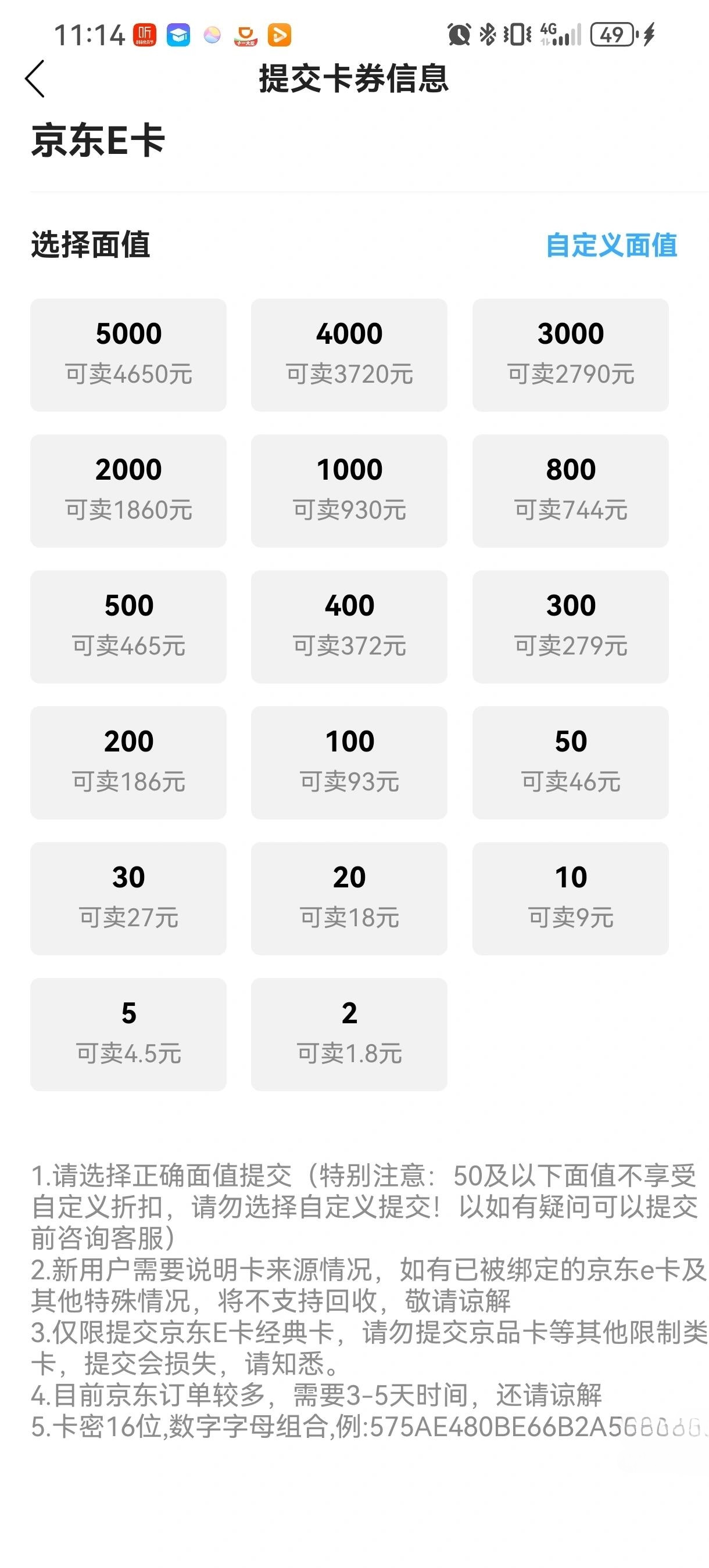Tap the 100 face value option
The width and height of the screenshot is (709, 1568).
pyautogui.click(x=349, y=762)
